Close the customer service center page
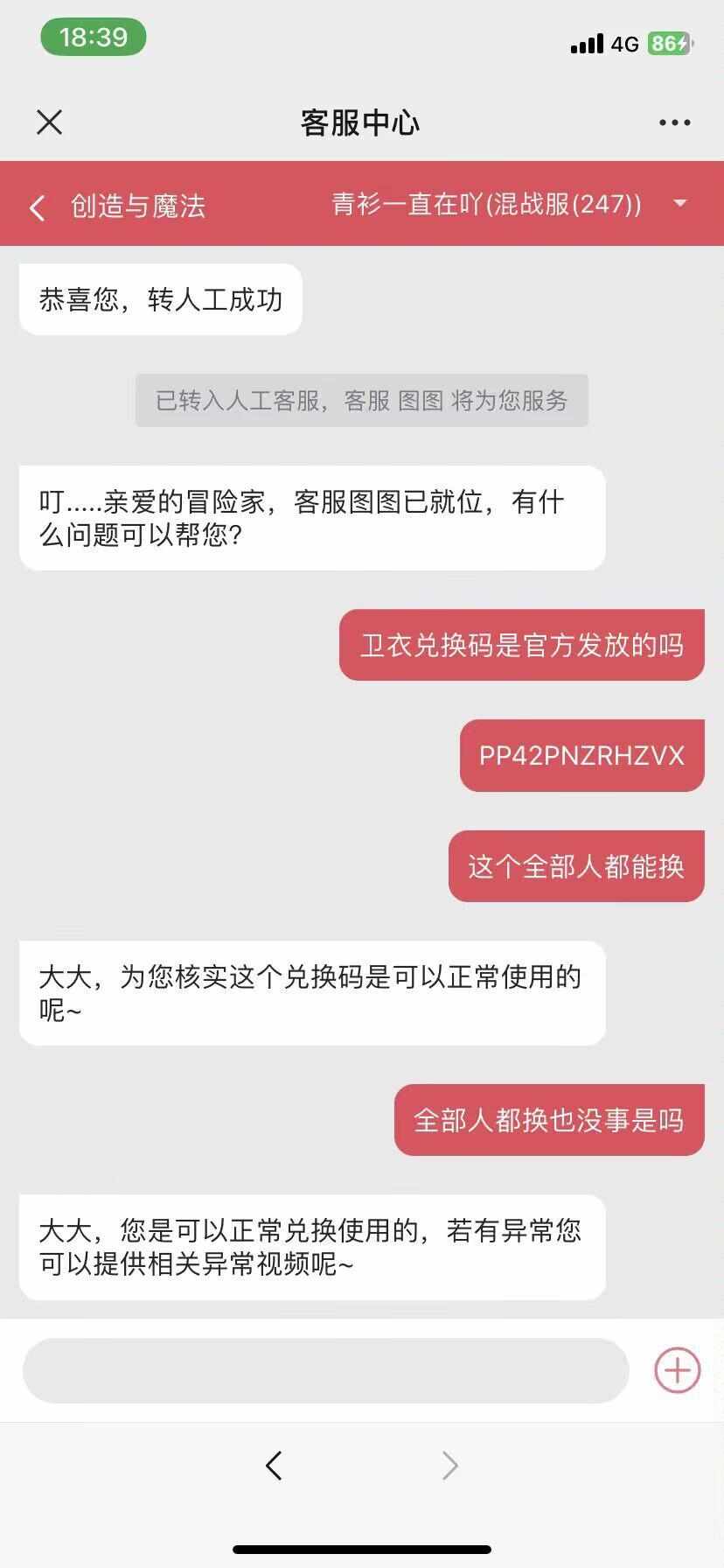 tap(50, 122)
